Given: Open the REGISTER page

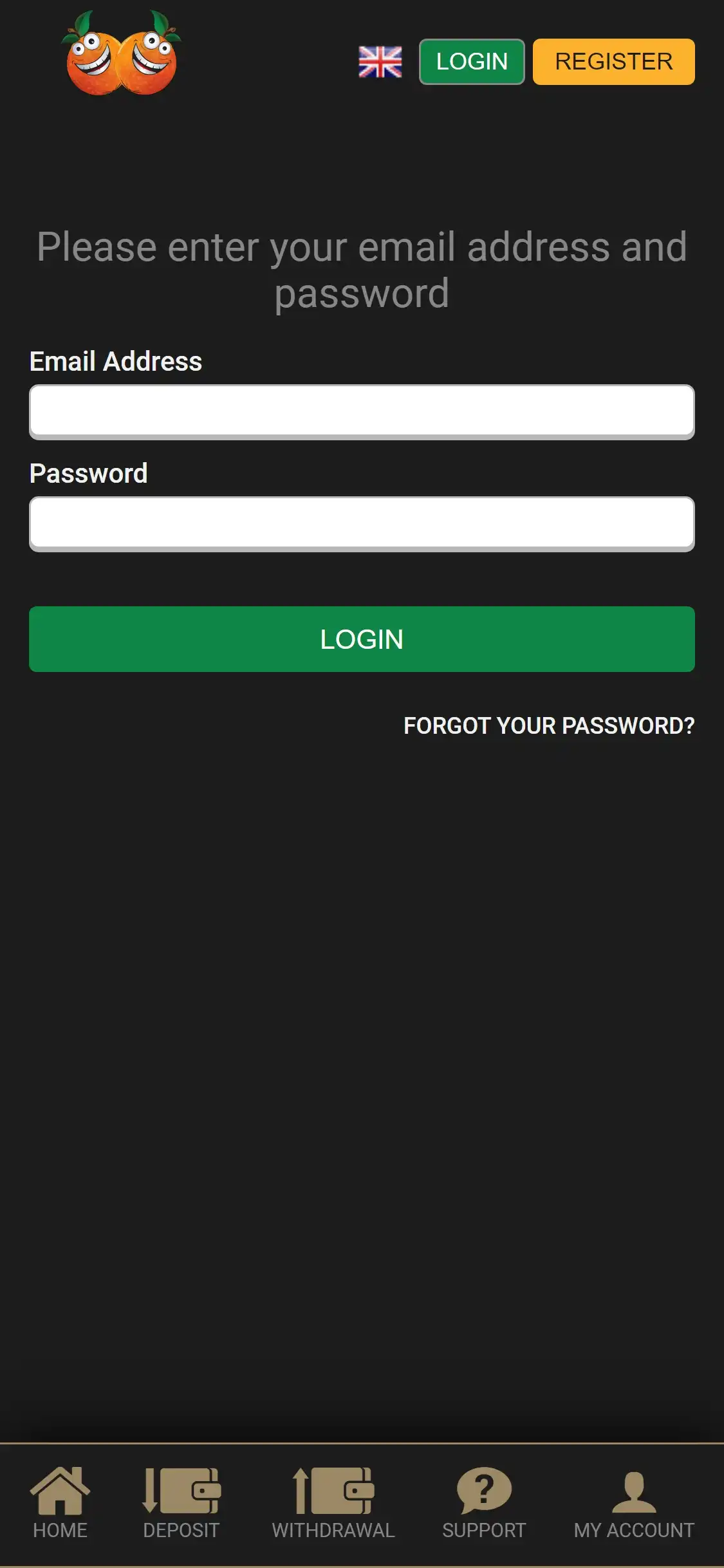Looking at the screenshot, I should (x=613, y=62).
